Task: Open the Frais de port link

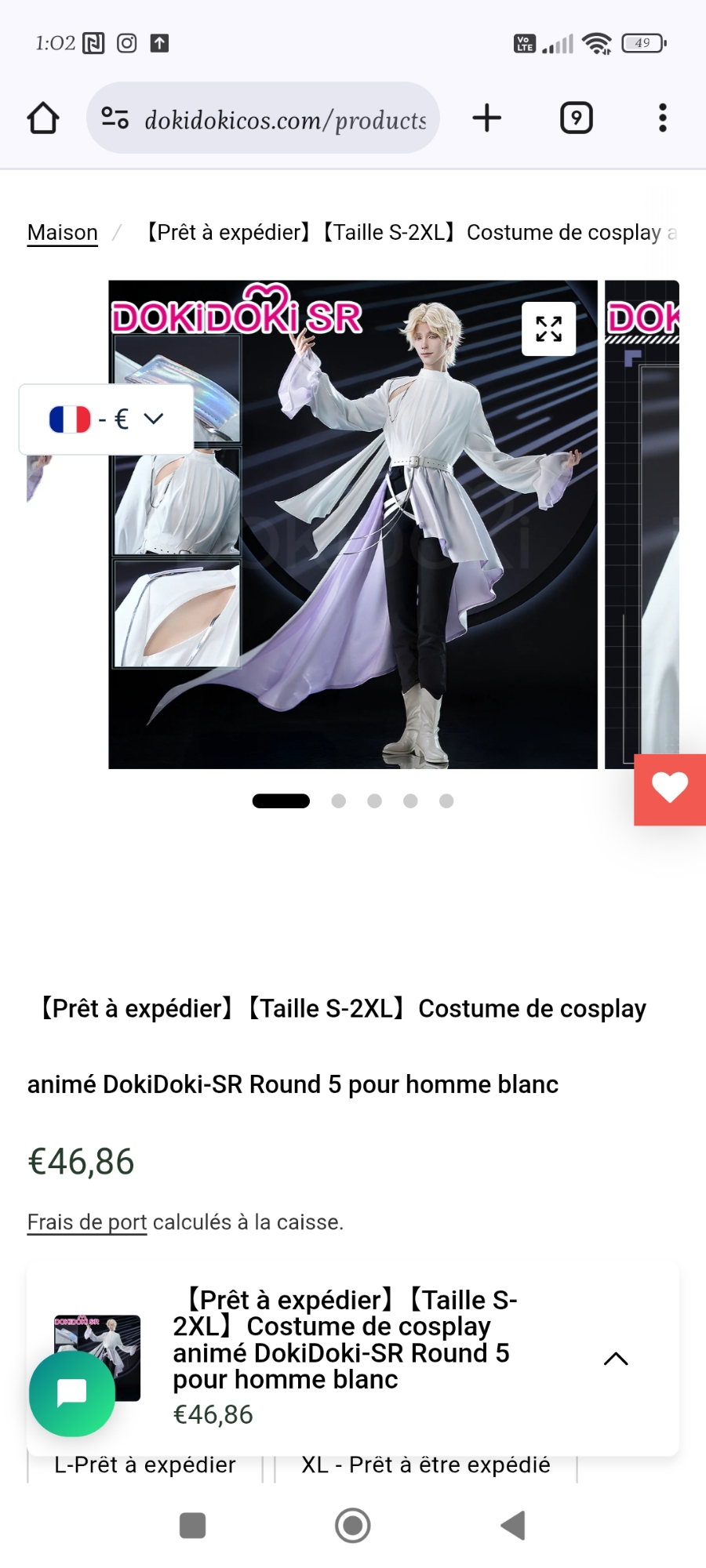Action: (87, 1222)
